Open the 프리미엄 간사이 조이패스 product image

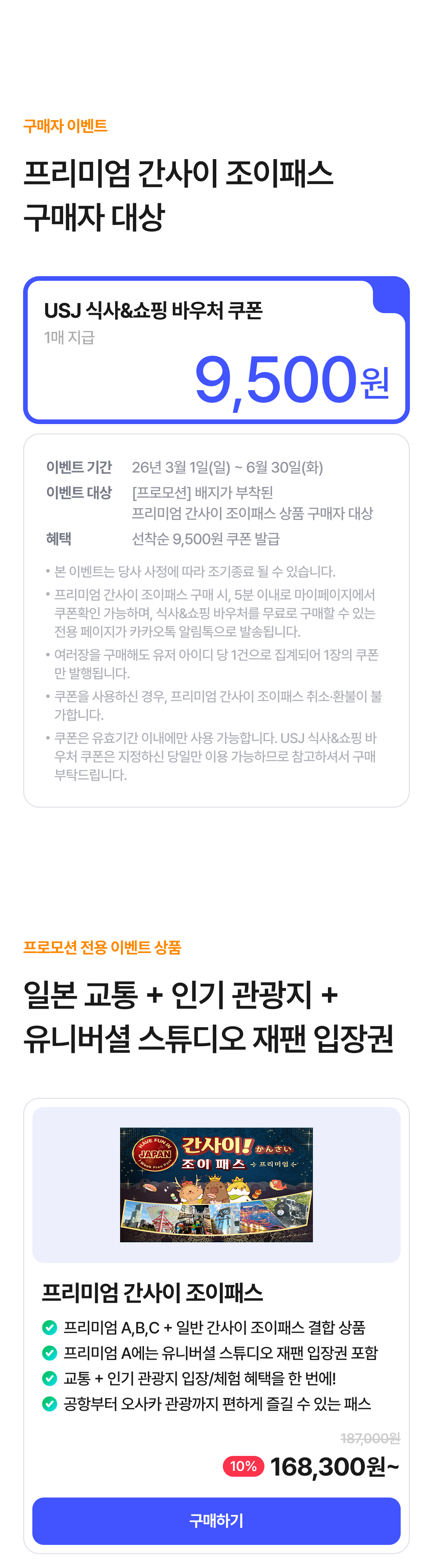216,1184
